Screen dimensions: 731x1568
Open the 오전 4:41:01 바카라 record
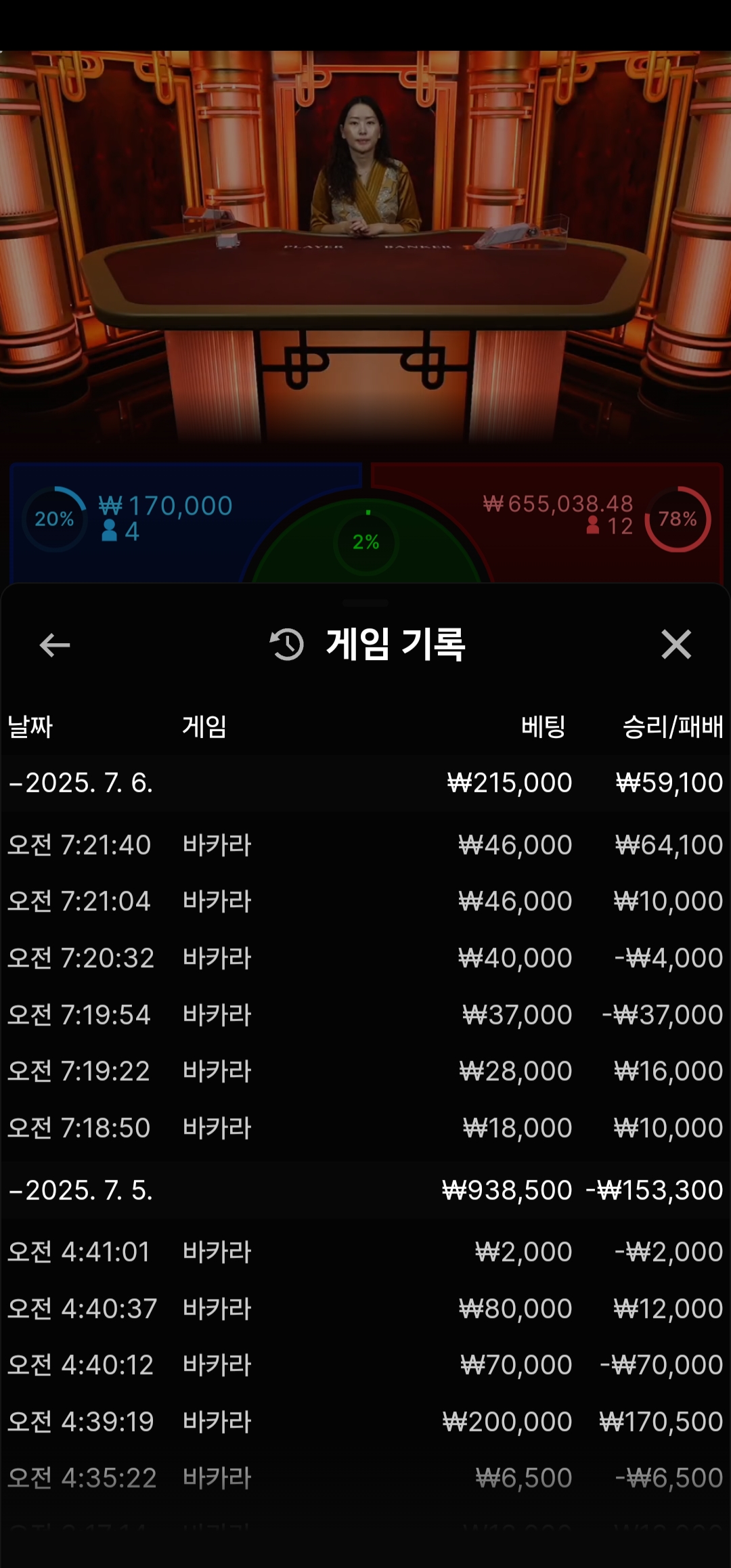pos(365,1252)
